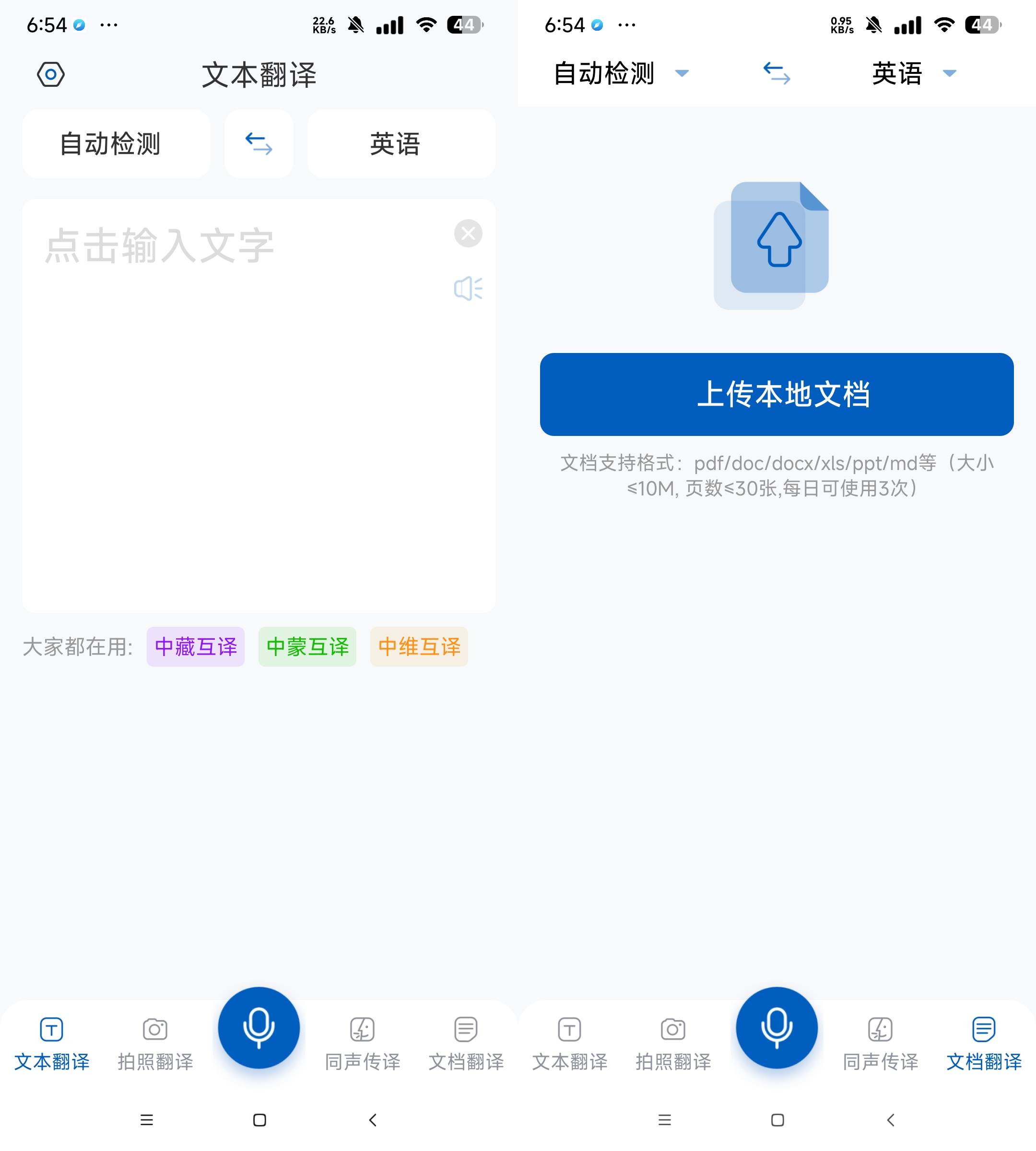Expand the 自动检测 dropdown on the document translation screen
Image resolution: width=1036 pixels, height=1151 pixels.
point(621,73)
